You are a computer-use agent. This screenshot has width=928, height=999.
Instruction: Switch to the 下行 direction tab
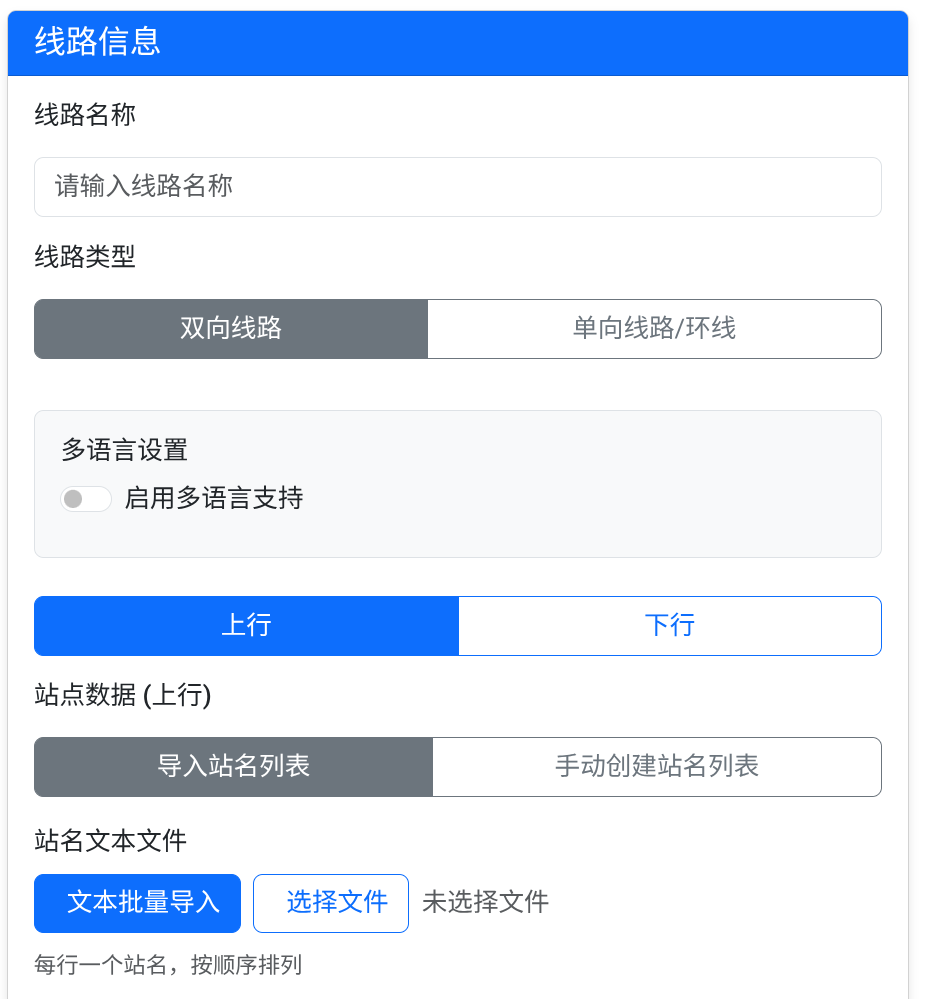pyautogui.click(x=669, y=625)
